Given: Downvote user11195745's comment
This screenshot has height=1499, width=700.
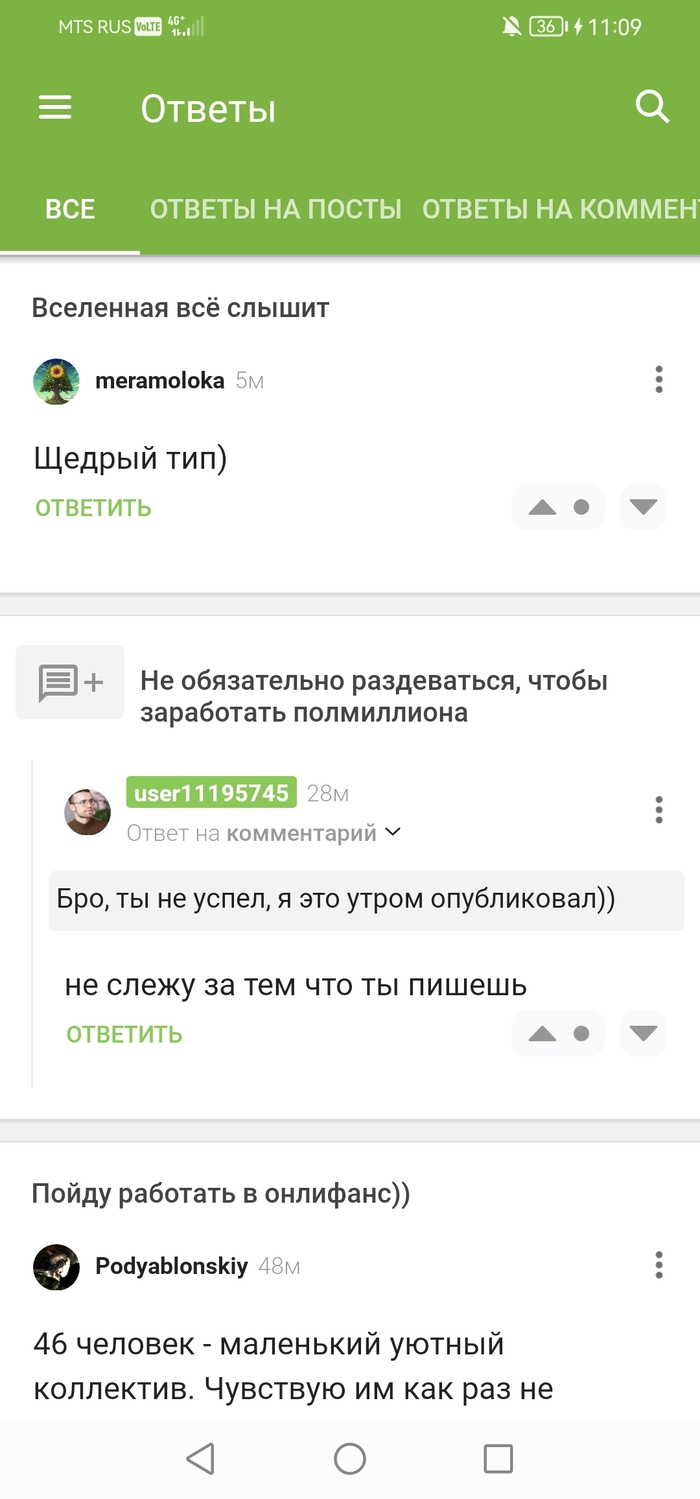Looking at the screenshot, I should coord(643,1034).
